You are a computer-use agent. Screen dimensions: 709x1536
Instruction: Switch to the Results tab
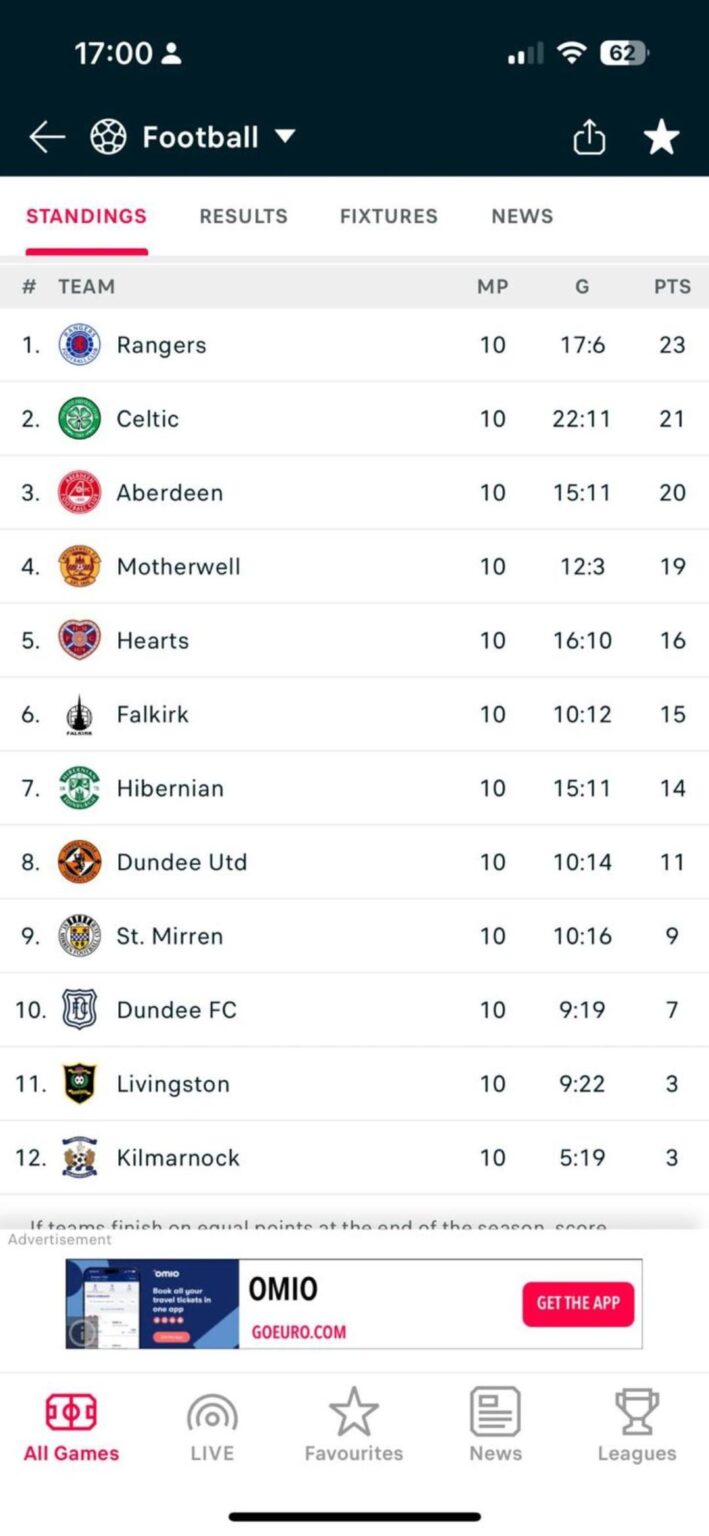(x=243, y=216)
